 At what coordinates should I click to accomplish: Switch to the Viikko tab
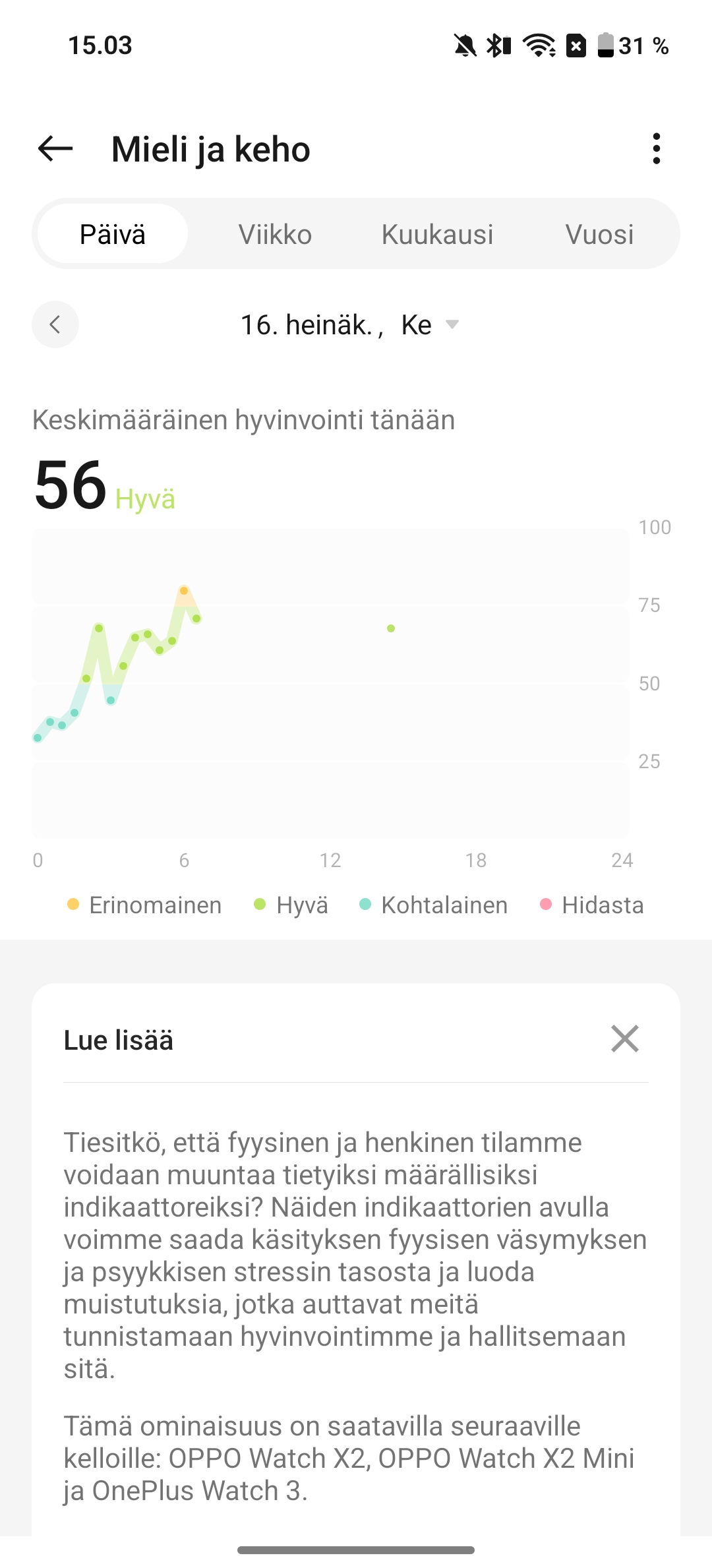pyautogui.click(x=275, y=234)
